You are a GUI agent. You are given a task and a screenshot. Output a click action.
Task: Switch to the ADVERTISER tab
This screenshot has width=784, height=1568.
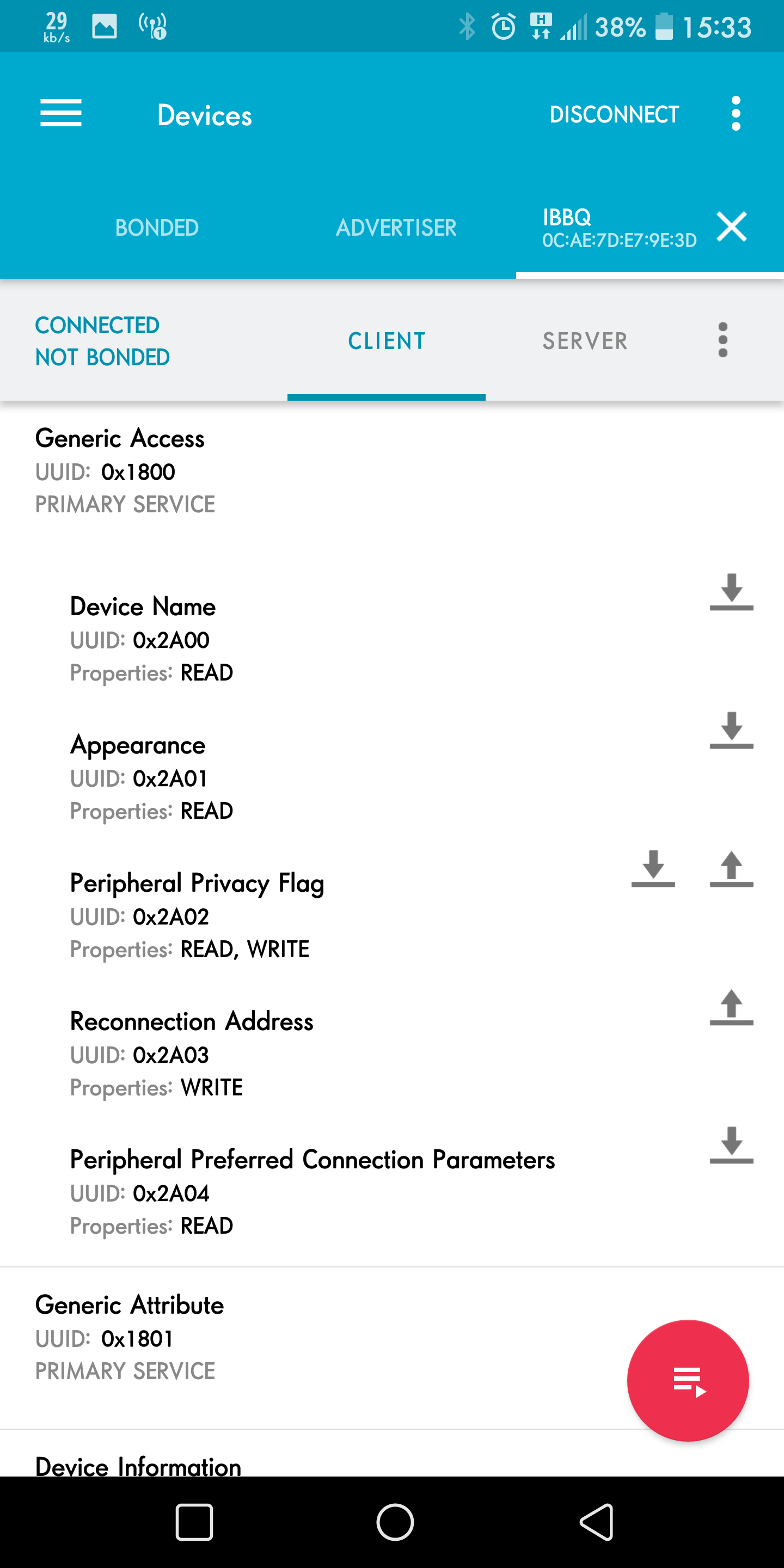(x=396, y=228)
